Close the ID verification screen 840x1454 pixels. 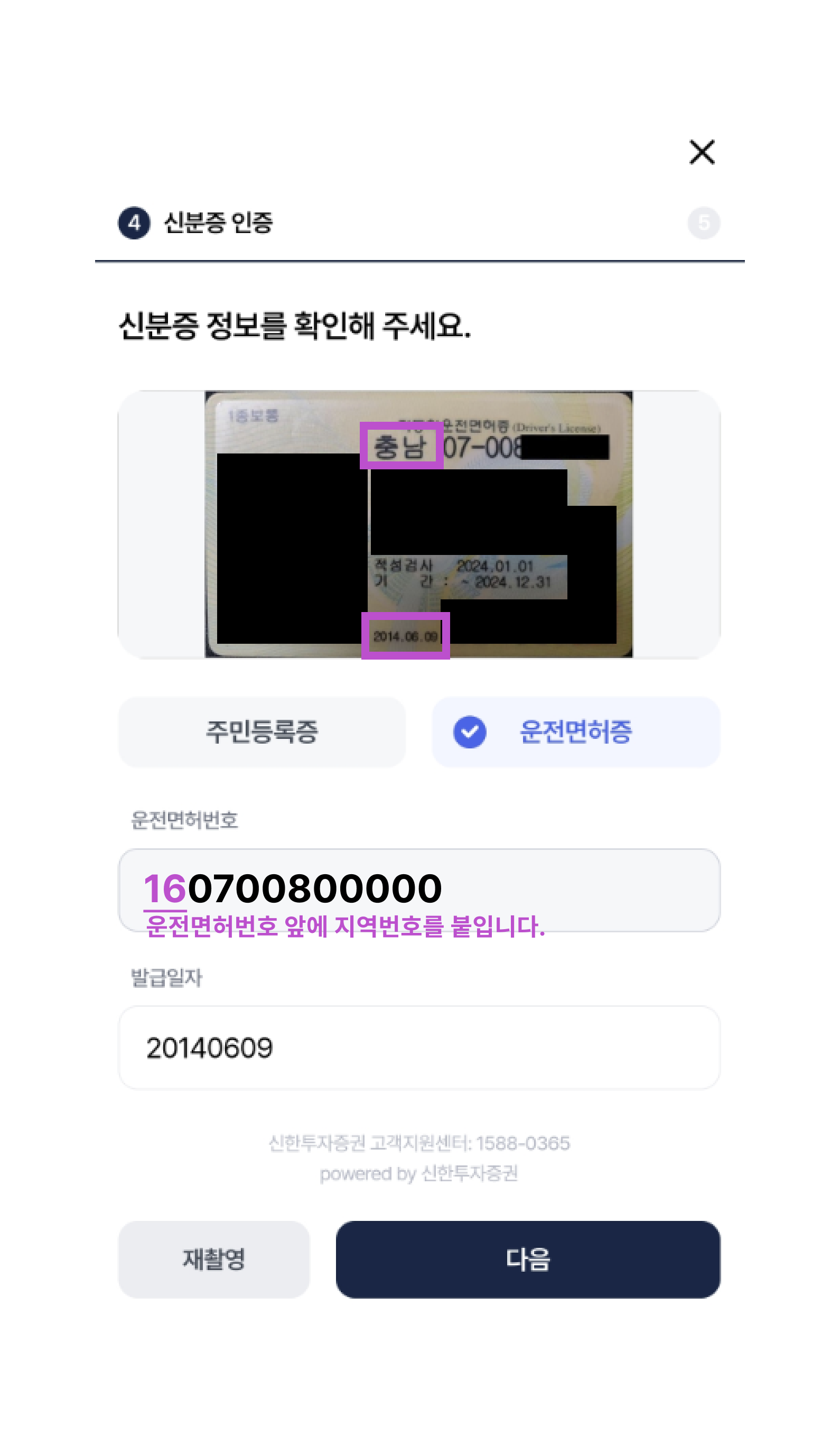pos(702,152)
